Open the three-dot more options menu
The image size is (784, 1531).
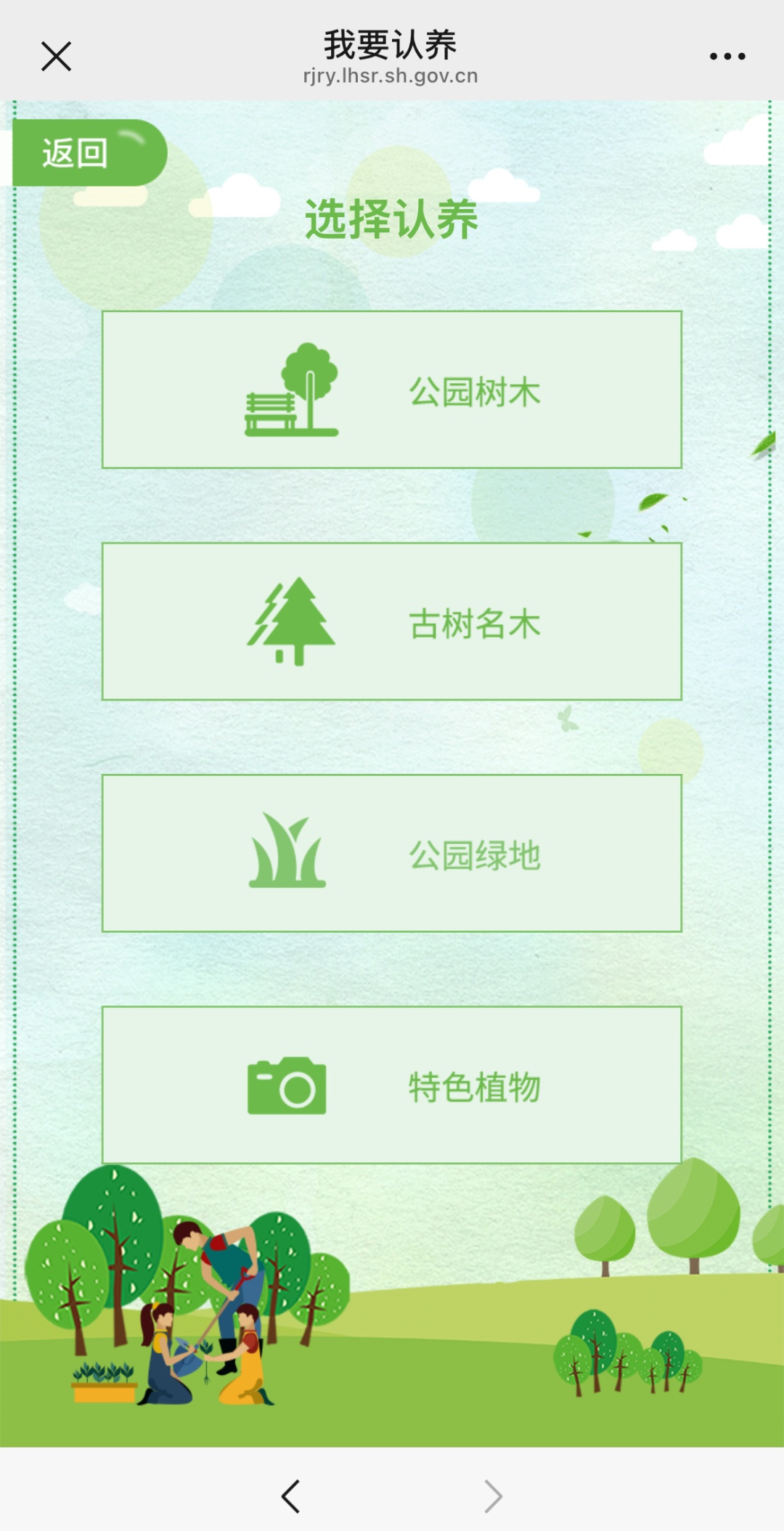pos(727,57)
